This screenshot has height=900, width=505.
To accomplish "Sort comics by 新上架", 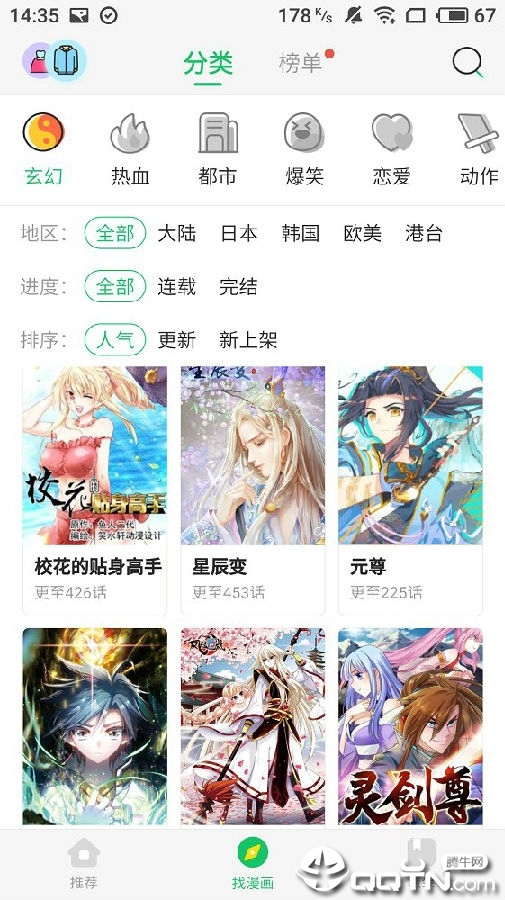I will 248,340.
